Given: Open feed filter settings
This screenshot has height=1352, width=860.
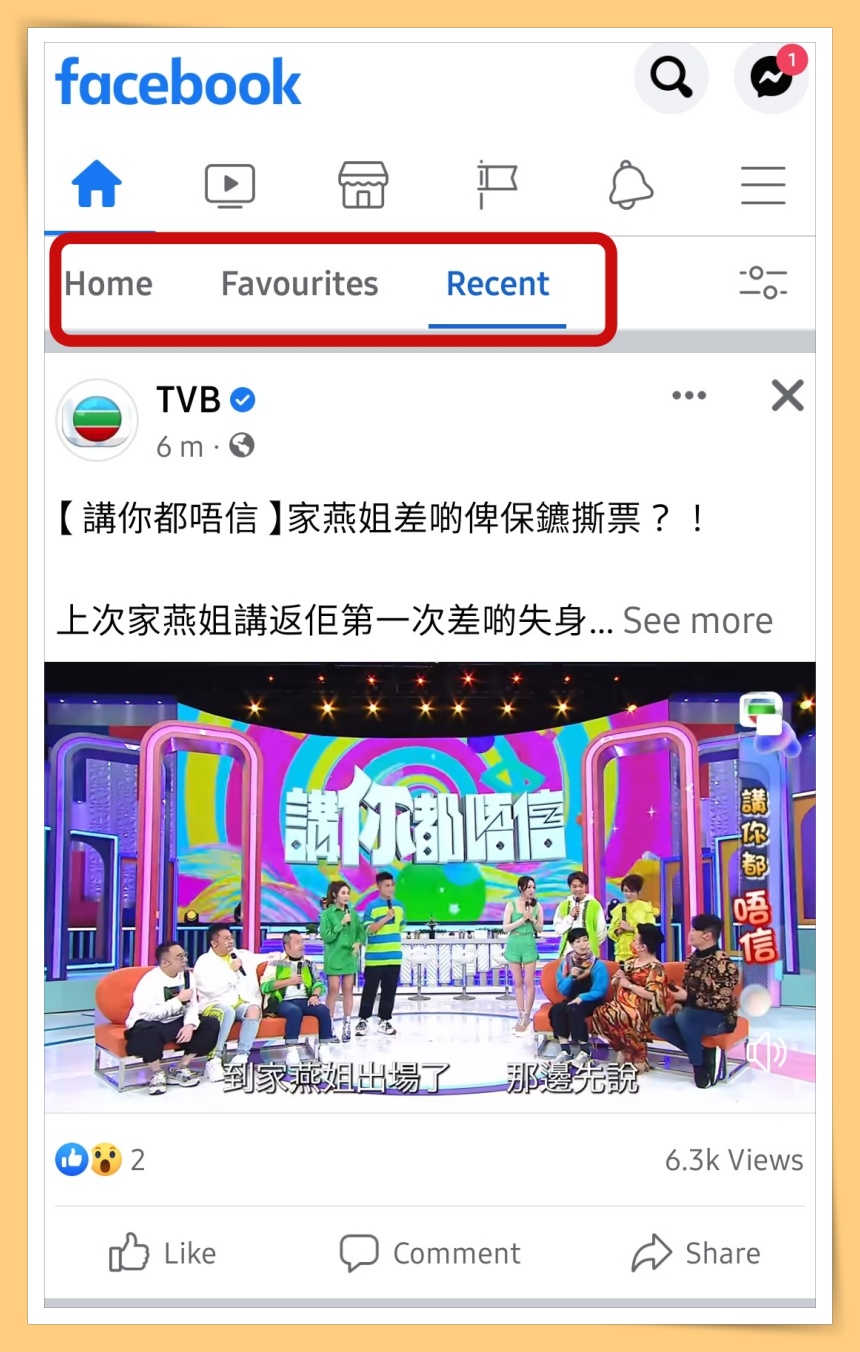Looking at the screenshot, I should pyautogui.click(x=763, y=283).
